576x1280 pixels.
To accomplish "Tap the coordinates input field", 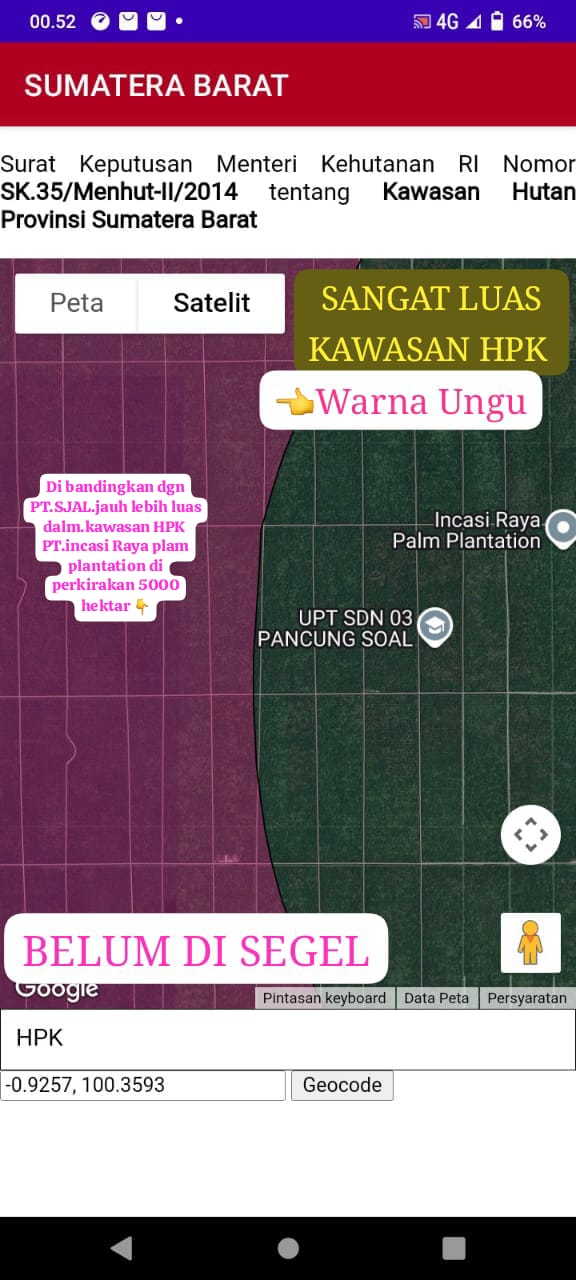I will click(x=143, y=1085).
